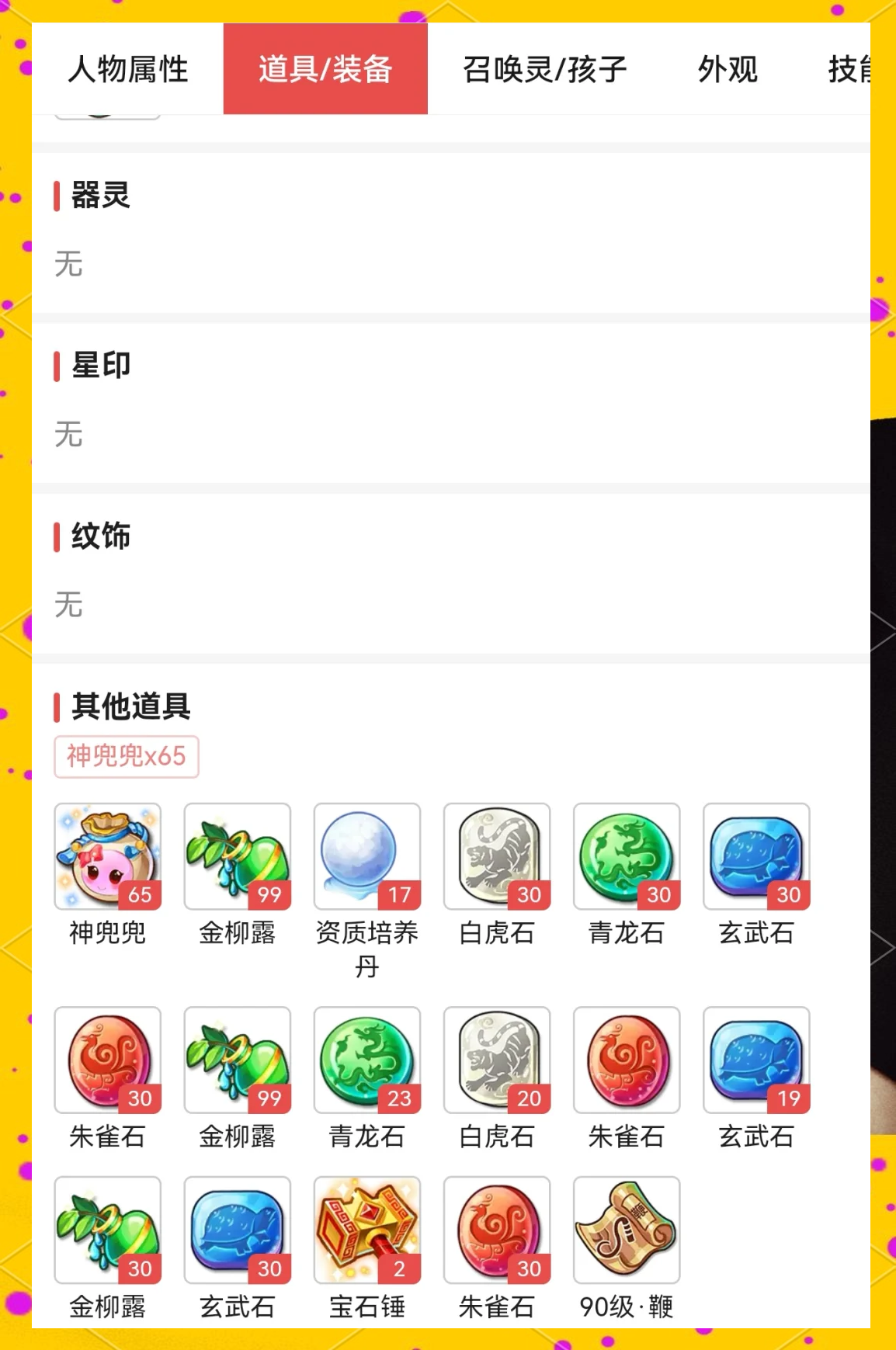This screenshot has height=1350, width=896.
Task: View the 资质培养丹 item
Action: [367, 856]
